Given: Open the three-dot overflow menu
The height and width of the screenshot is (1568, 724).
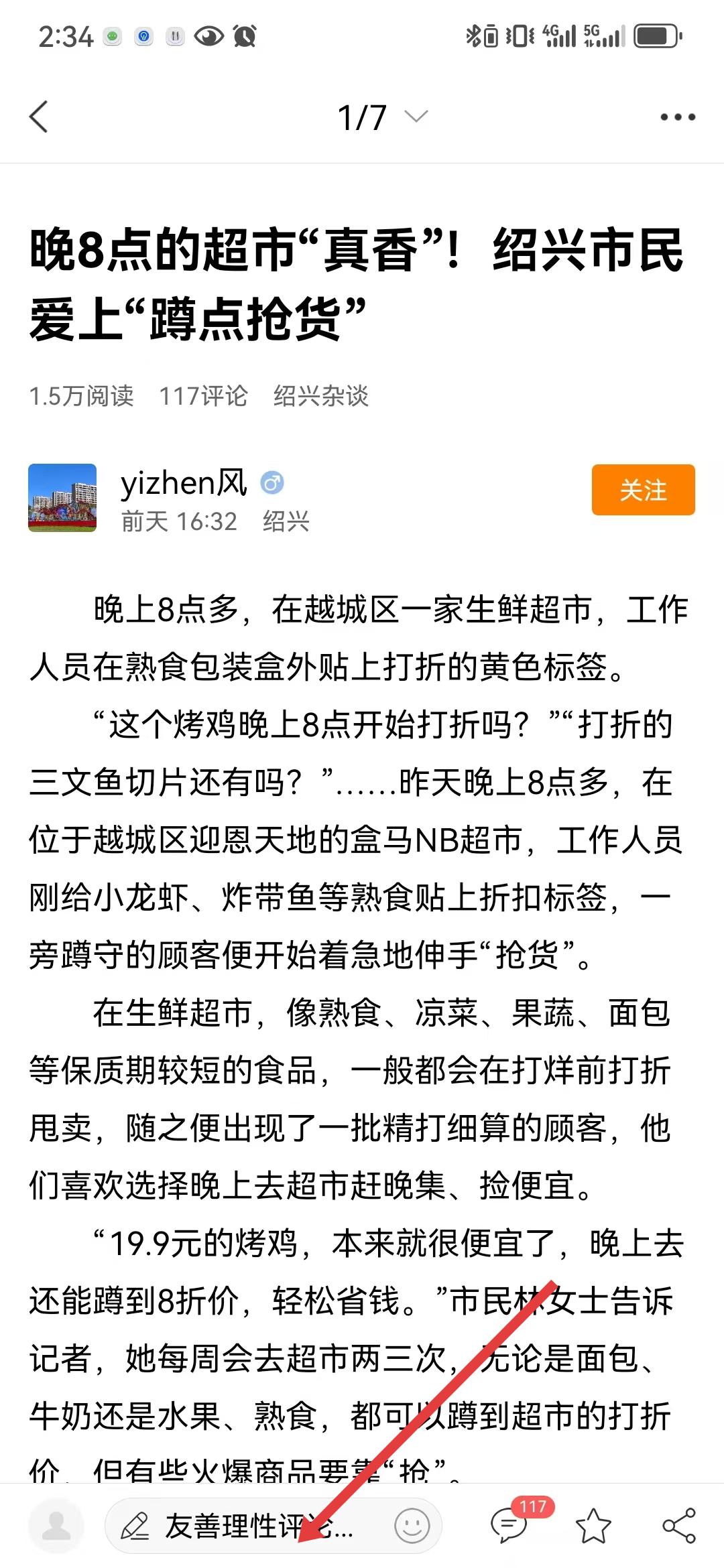Looking at the screenshot, I should click(678, 117).
